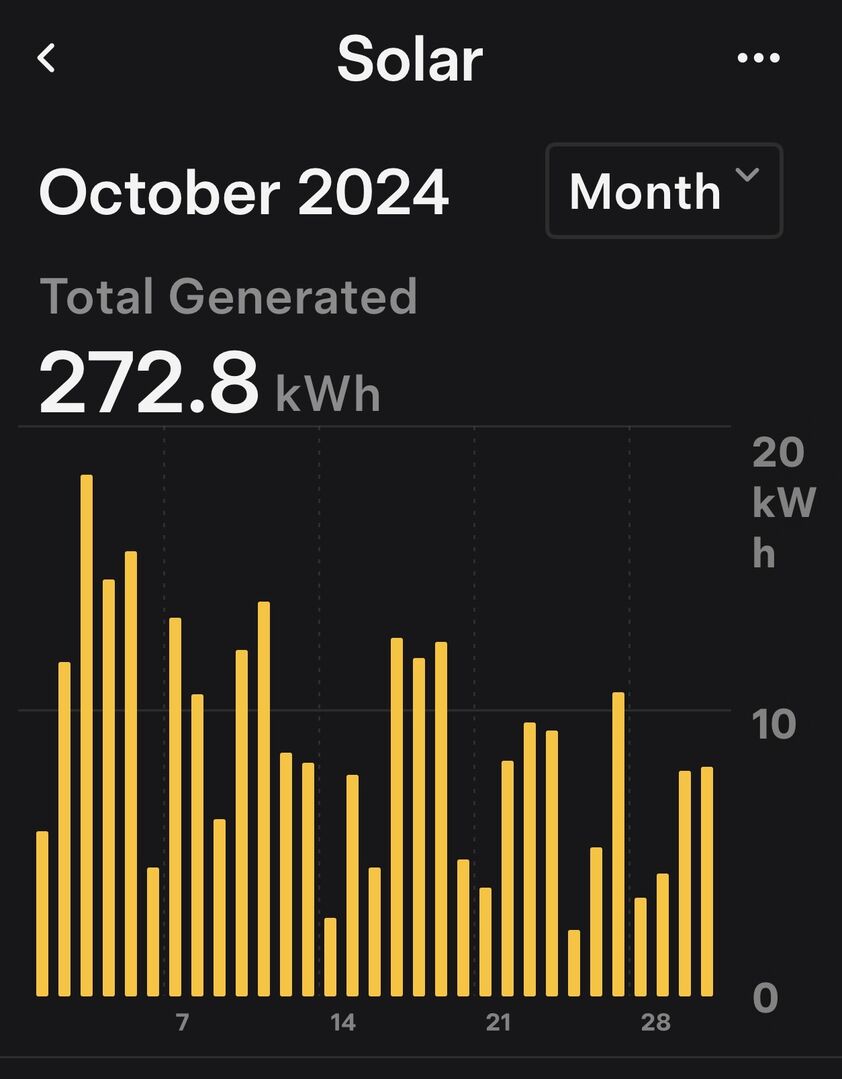Open the three-dot overflow menu

(x=758, y=58)
